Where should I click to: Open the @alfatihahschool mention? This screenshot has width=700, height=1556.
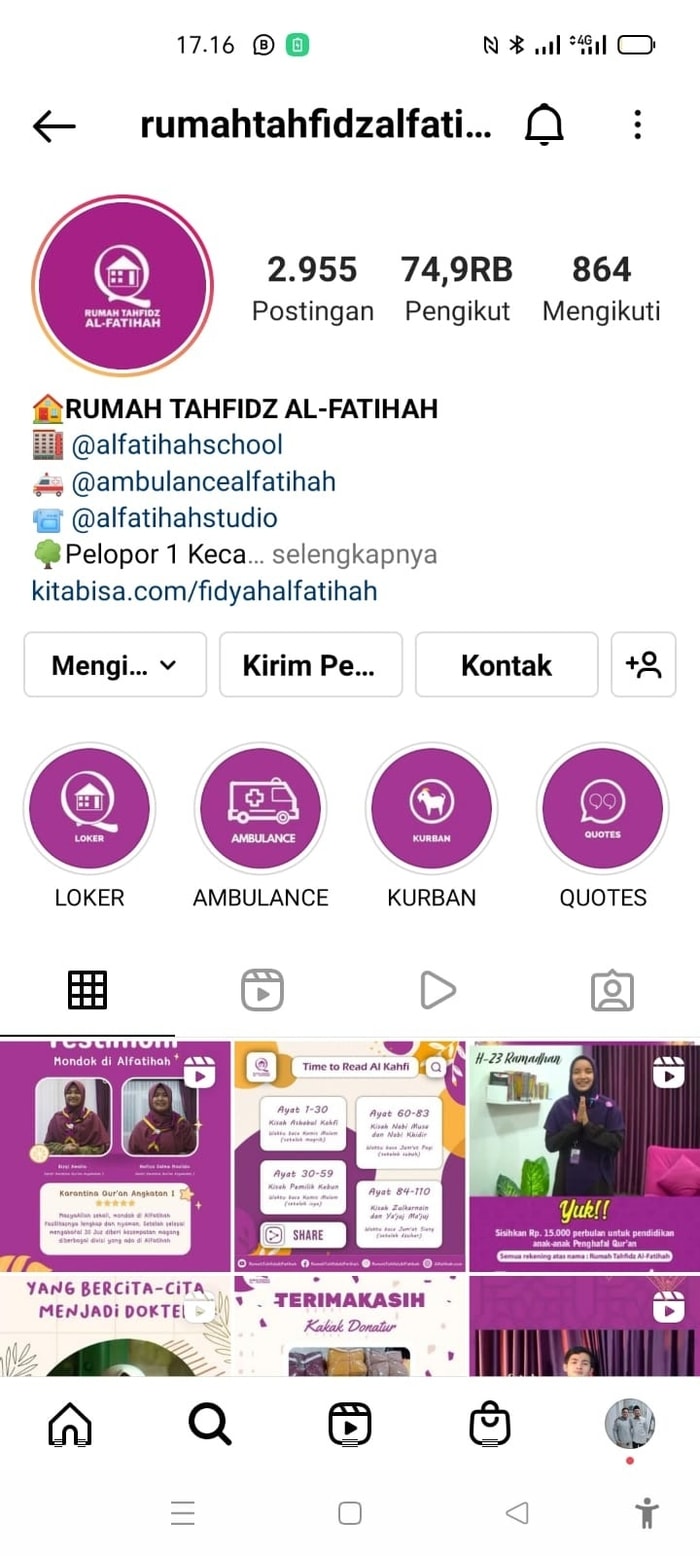176,445
